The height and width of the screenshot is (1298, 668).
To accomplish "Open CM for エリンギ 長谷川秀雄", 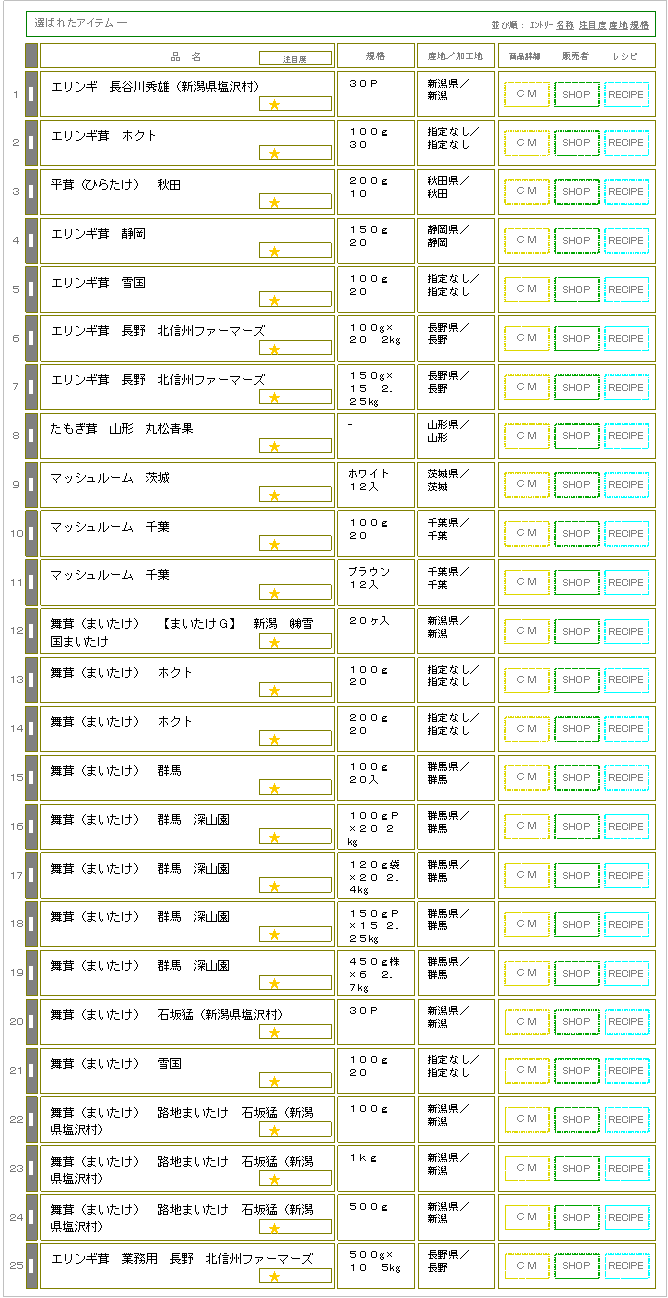I will point(526,94).
